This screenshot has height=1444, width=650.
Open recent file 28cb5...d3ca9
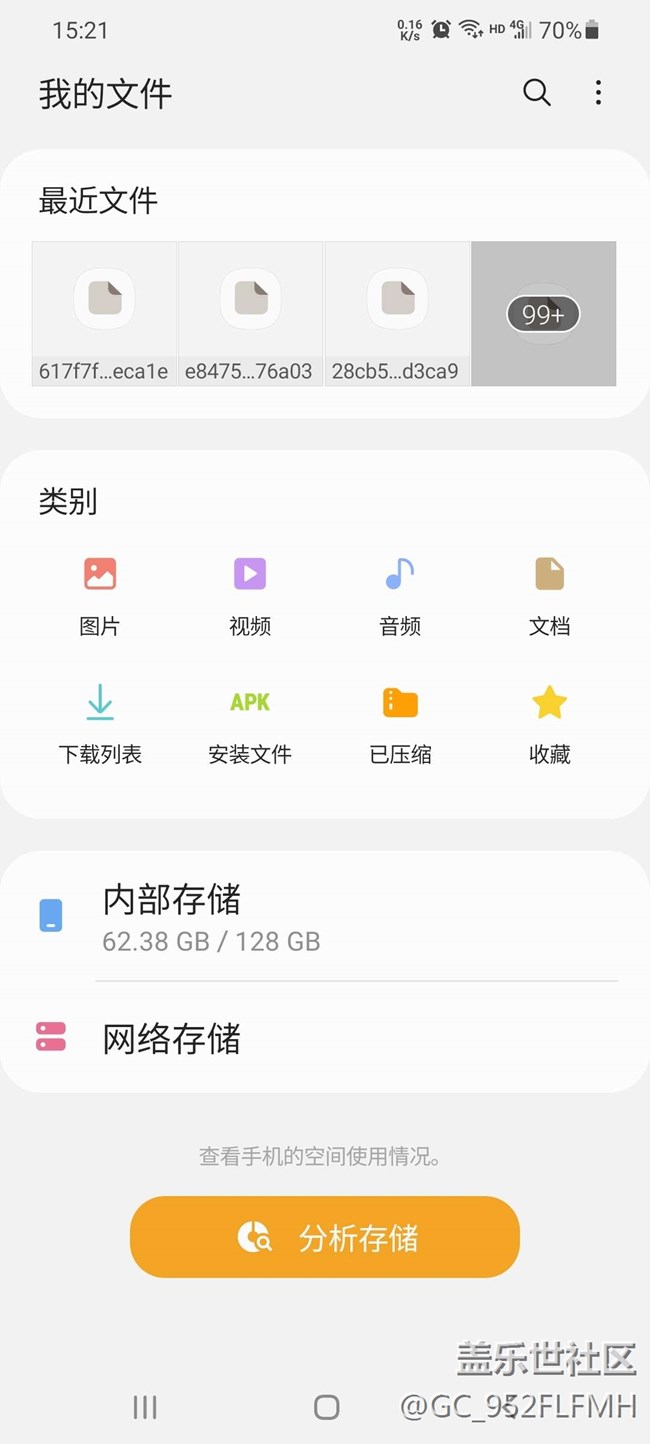(x=397, y=313)
